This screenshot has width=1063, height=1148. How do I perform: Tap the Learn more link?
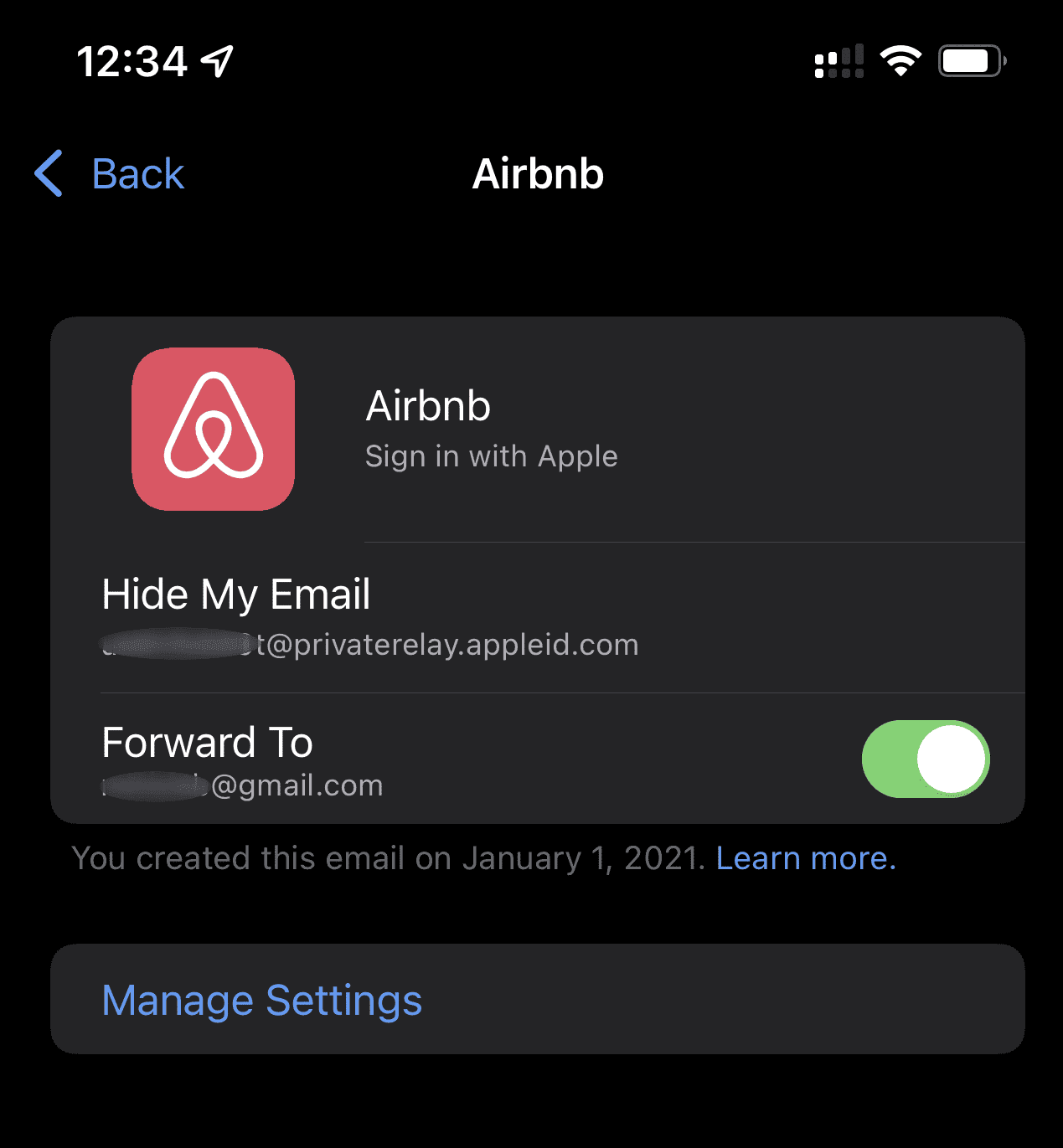click(805, 857)
